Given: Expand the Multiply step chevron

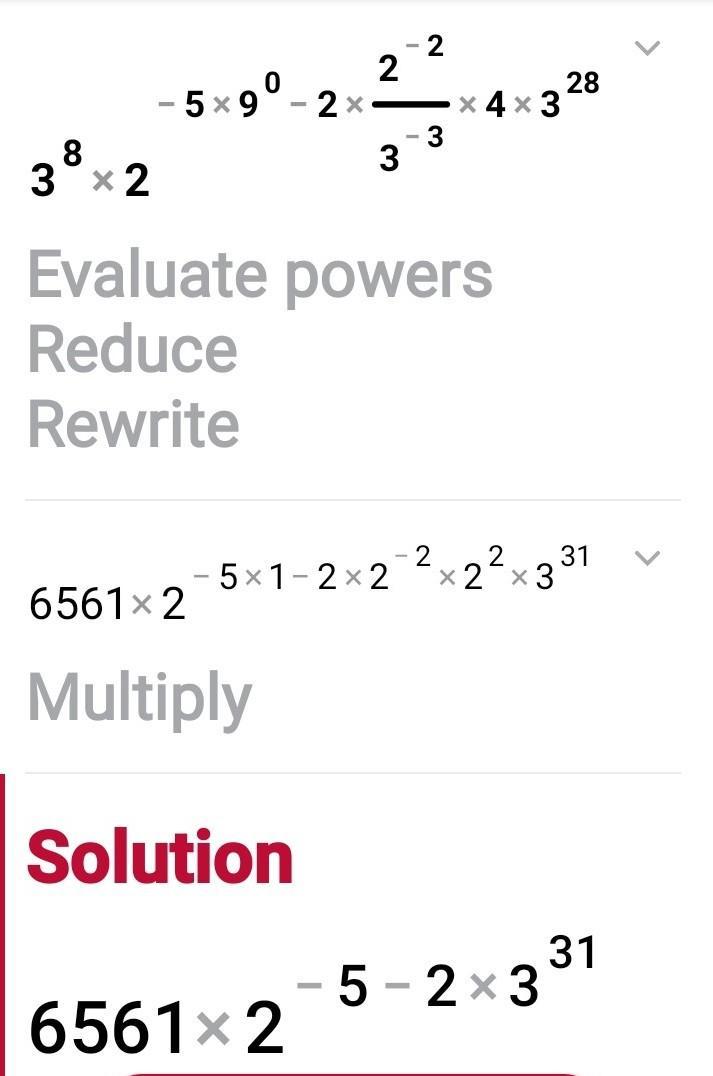Looking at the screenshot, I should [x=648, y=558].
